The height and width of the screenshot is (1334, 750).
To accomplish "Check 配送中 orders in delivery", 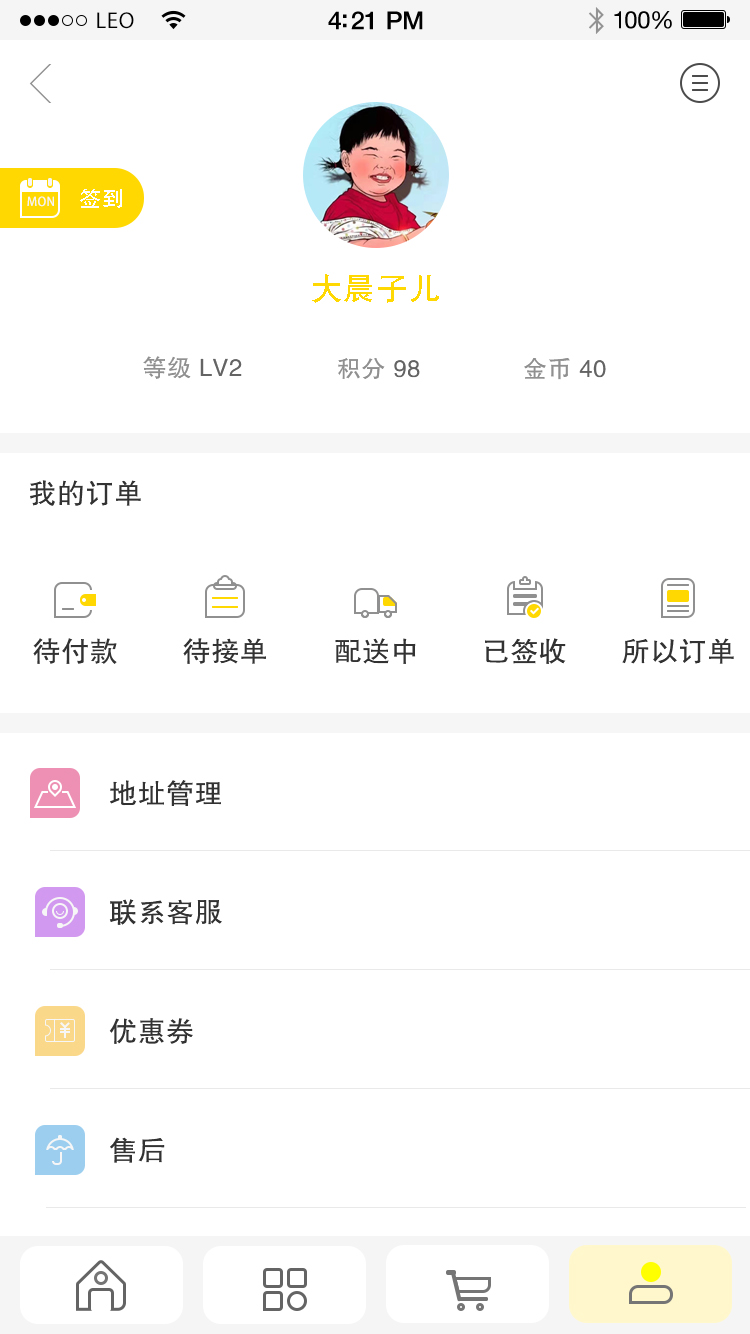I will click(376, 622).
